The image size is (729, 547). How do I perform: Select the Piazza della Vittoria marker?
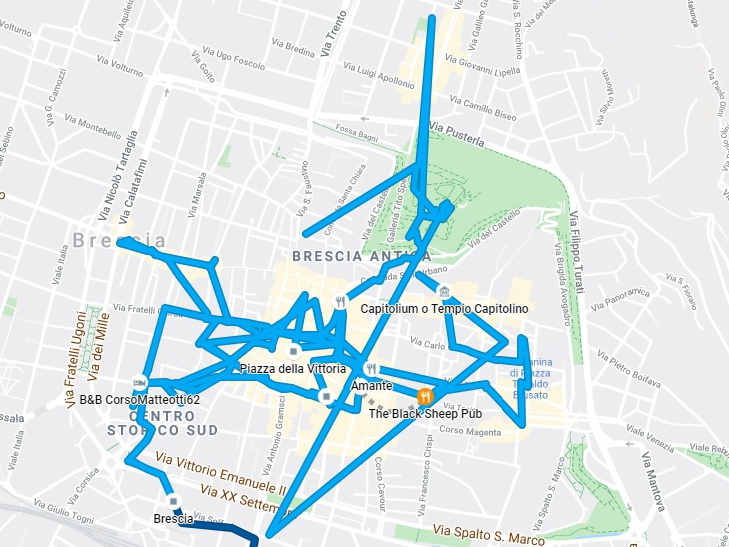click(293, 352)
